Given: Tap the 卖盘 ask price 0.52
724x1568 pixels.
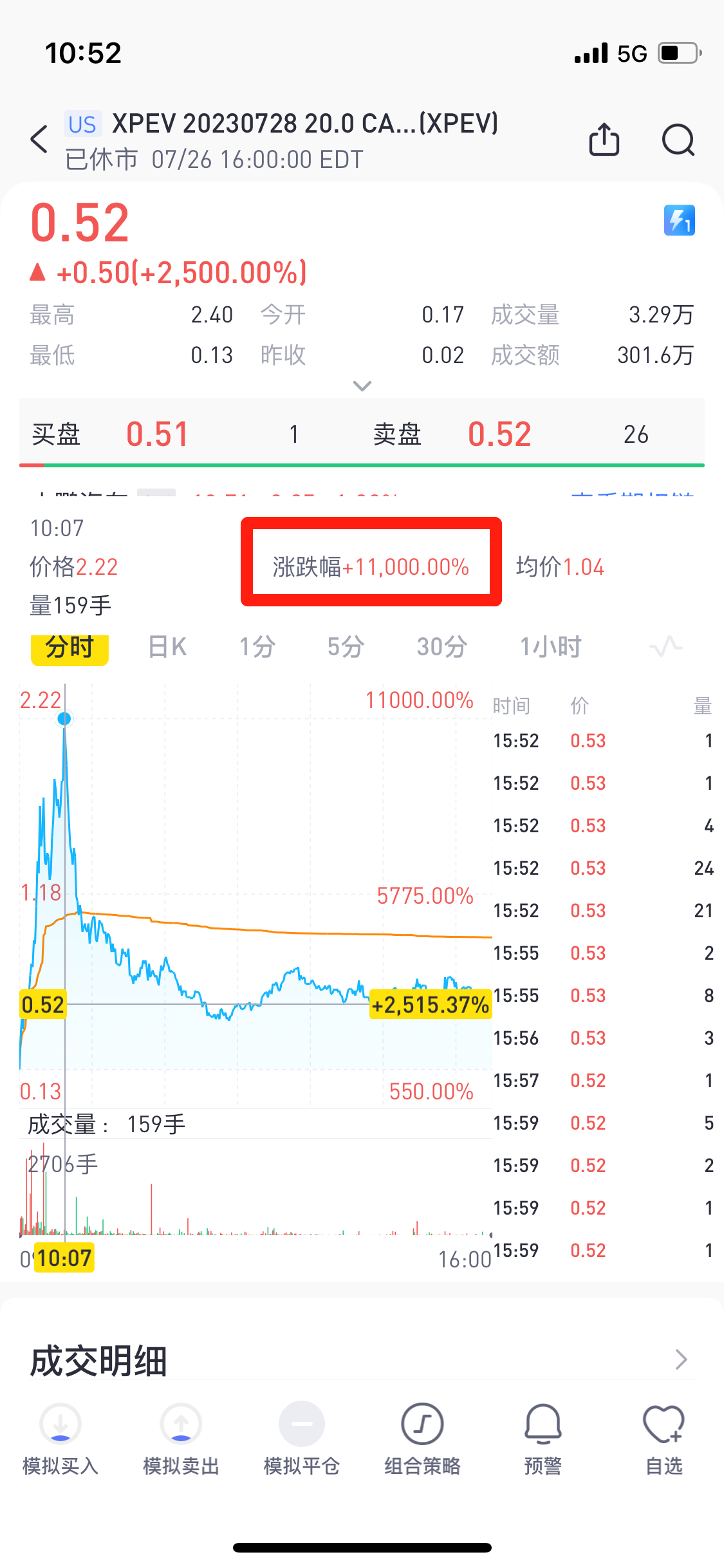Looking at the screenshot, I should pyautogui.click(x=500, y=433).
